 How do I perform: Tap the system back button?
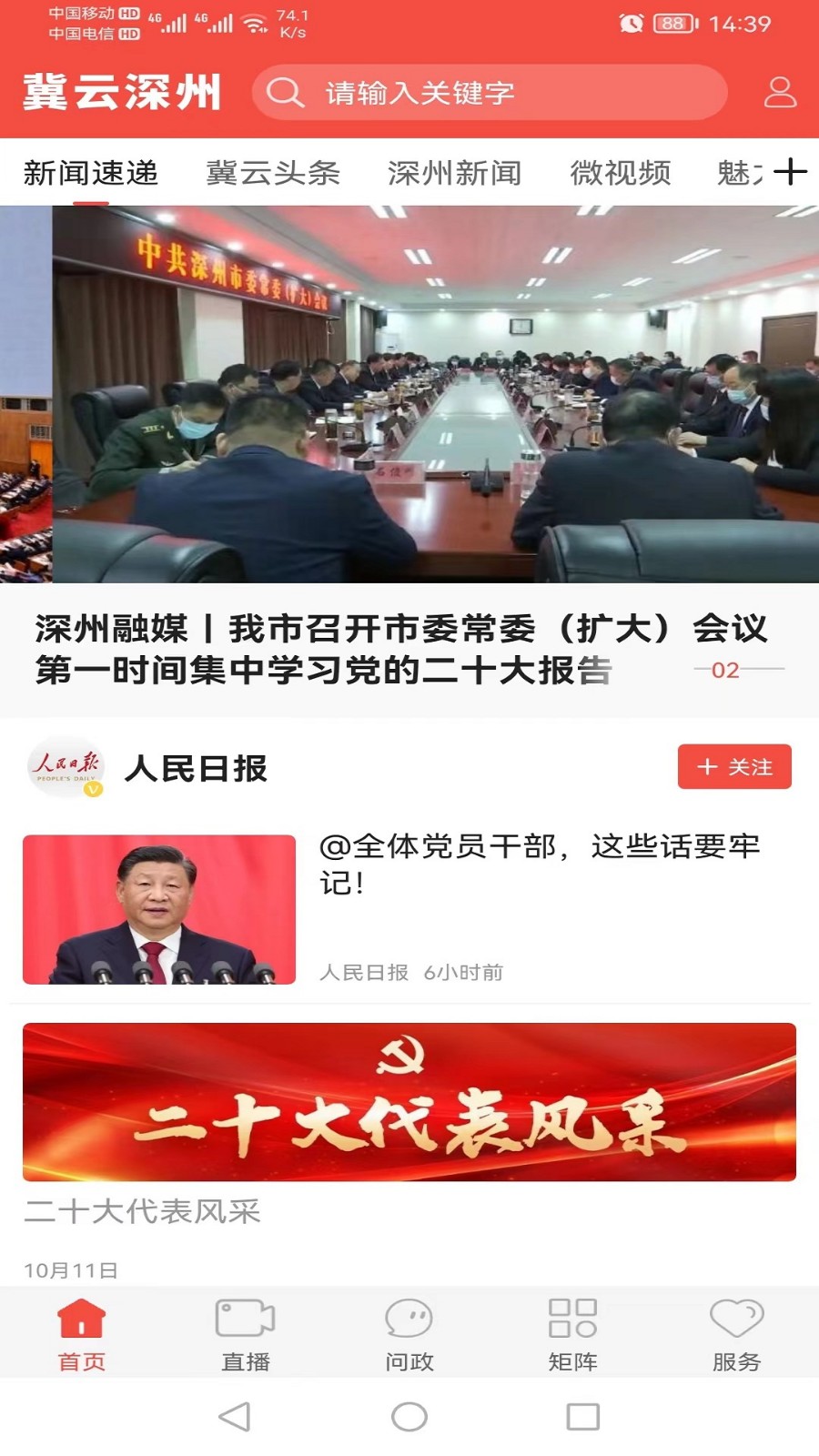tap(235, 1416)
